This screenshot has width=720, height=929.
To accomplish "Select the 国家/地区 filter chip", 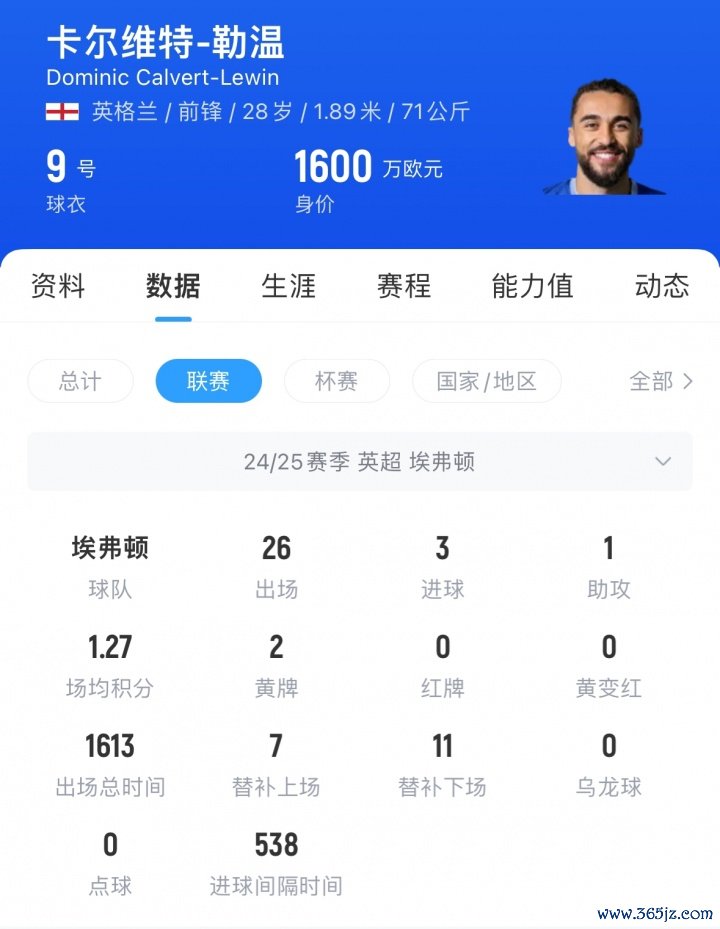I will (486, 381).
